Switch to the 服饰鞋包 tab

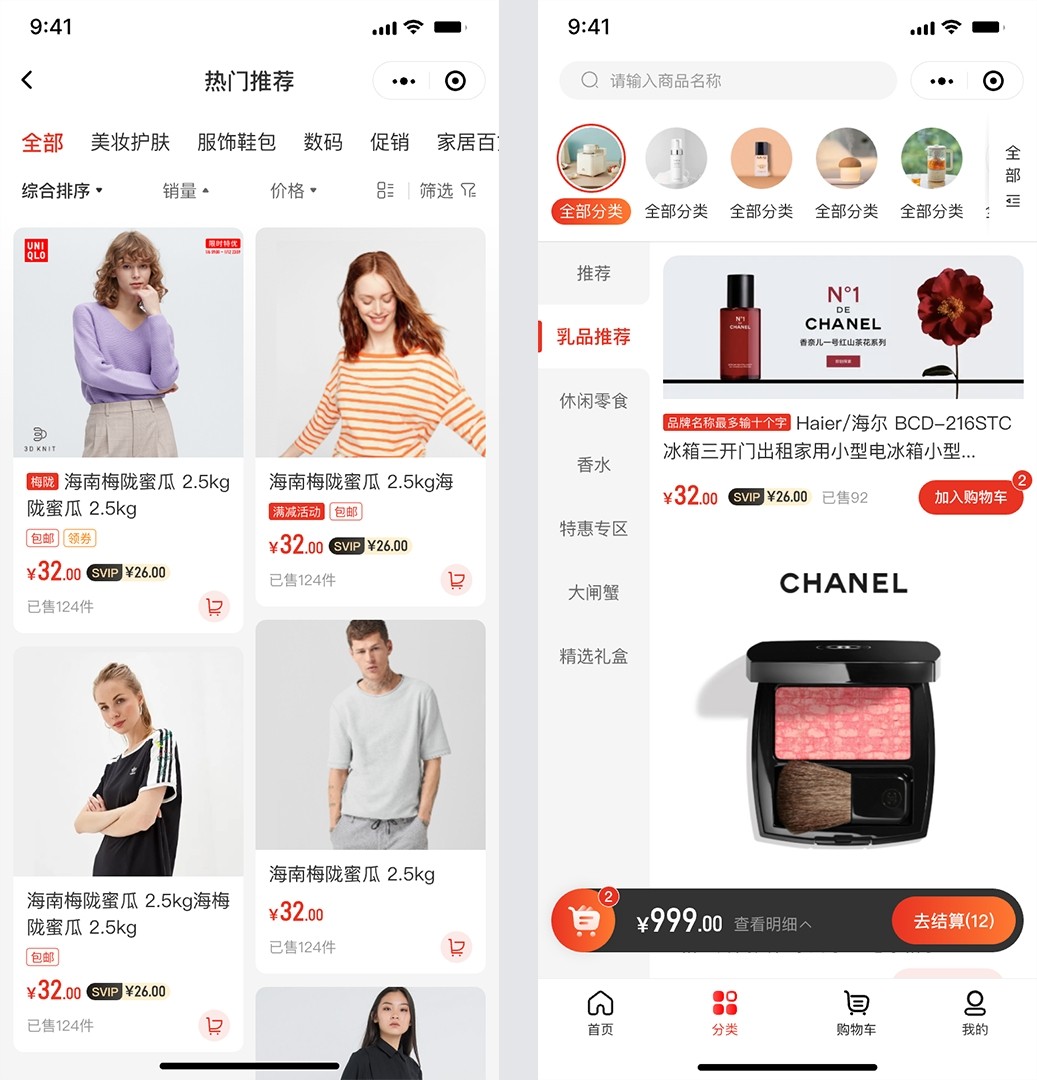pos(236,142)
